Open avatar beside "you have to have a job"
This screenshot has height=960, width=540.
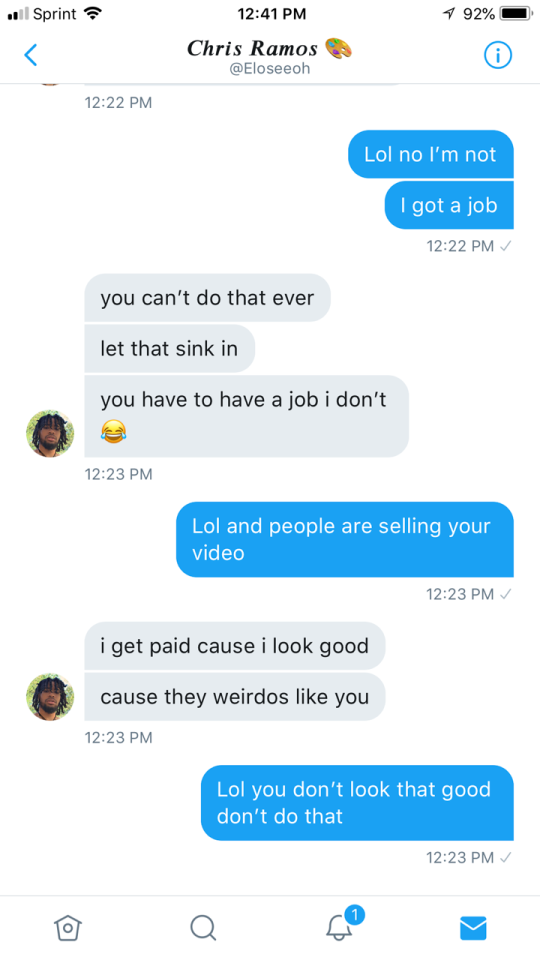[x=50, y=433]
